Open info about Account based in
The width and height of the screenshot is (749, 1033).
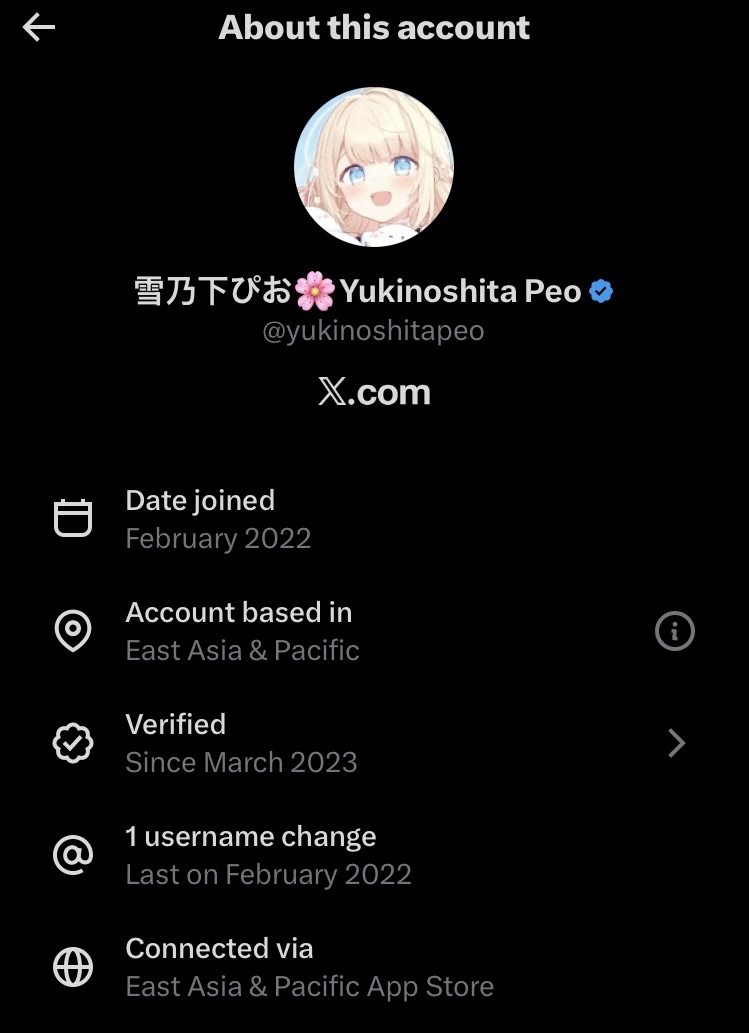675,631
